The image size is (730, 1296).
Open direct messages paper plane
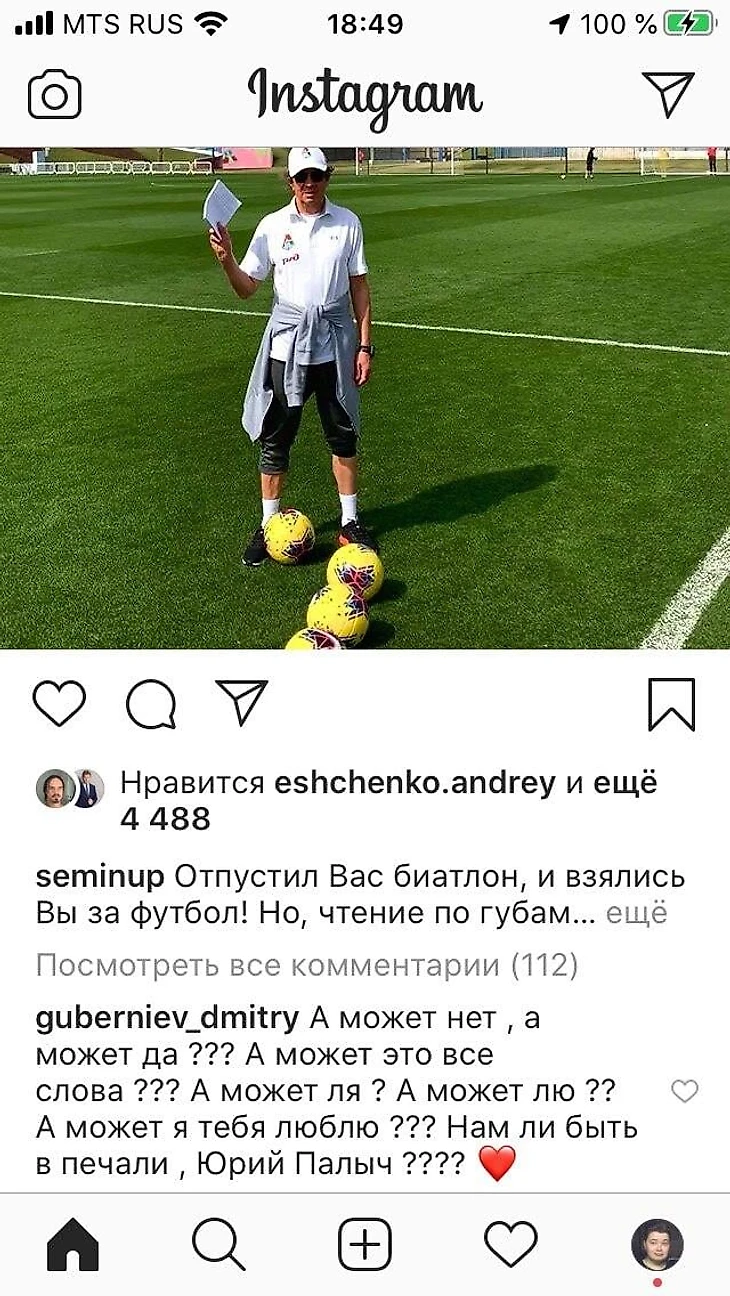click(x=668, y=94)
